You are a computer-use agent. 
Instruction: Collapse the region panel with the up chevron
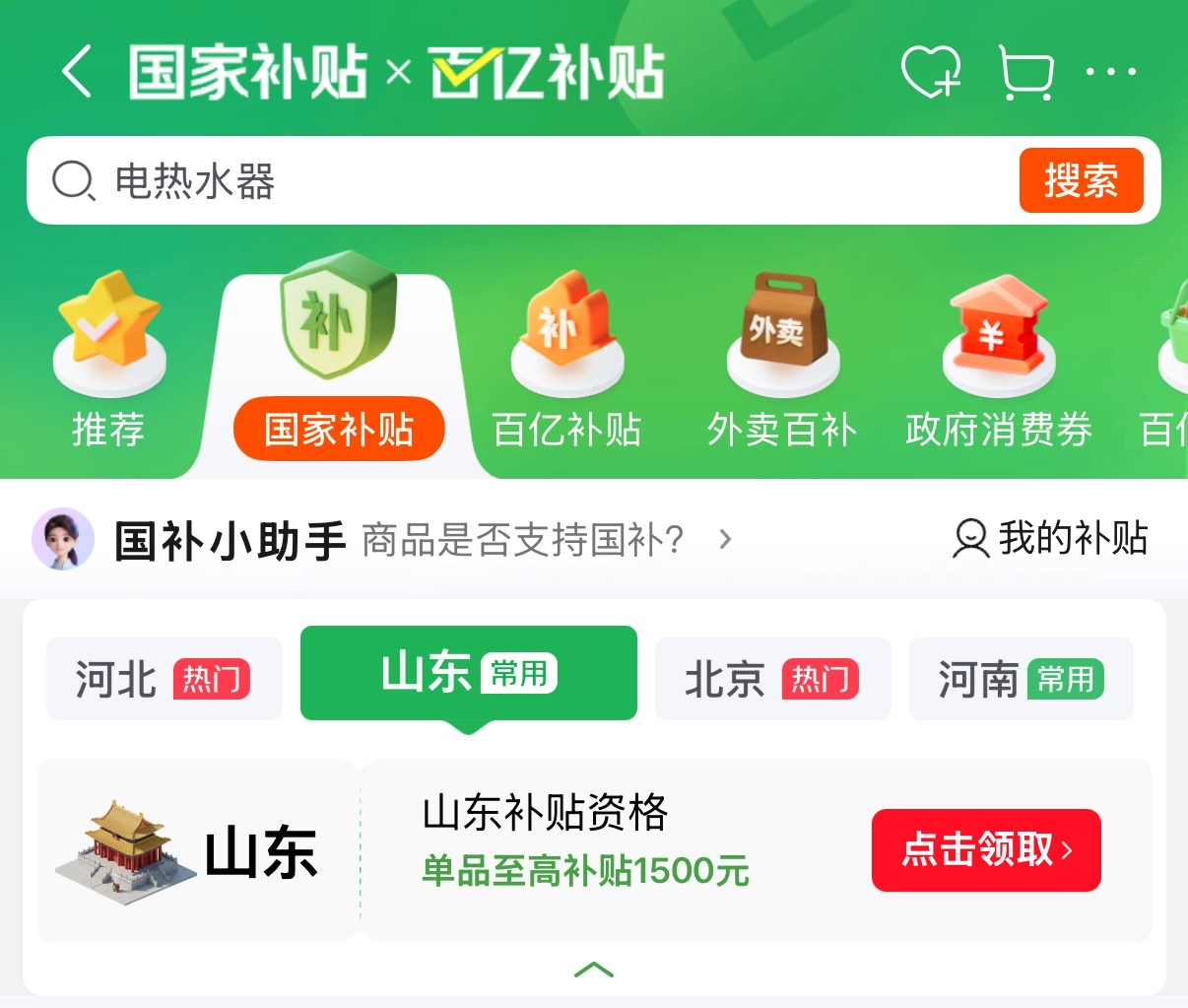tap(593, 971)
